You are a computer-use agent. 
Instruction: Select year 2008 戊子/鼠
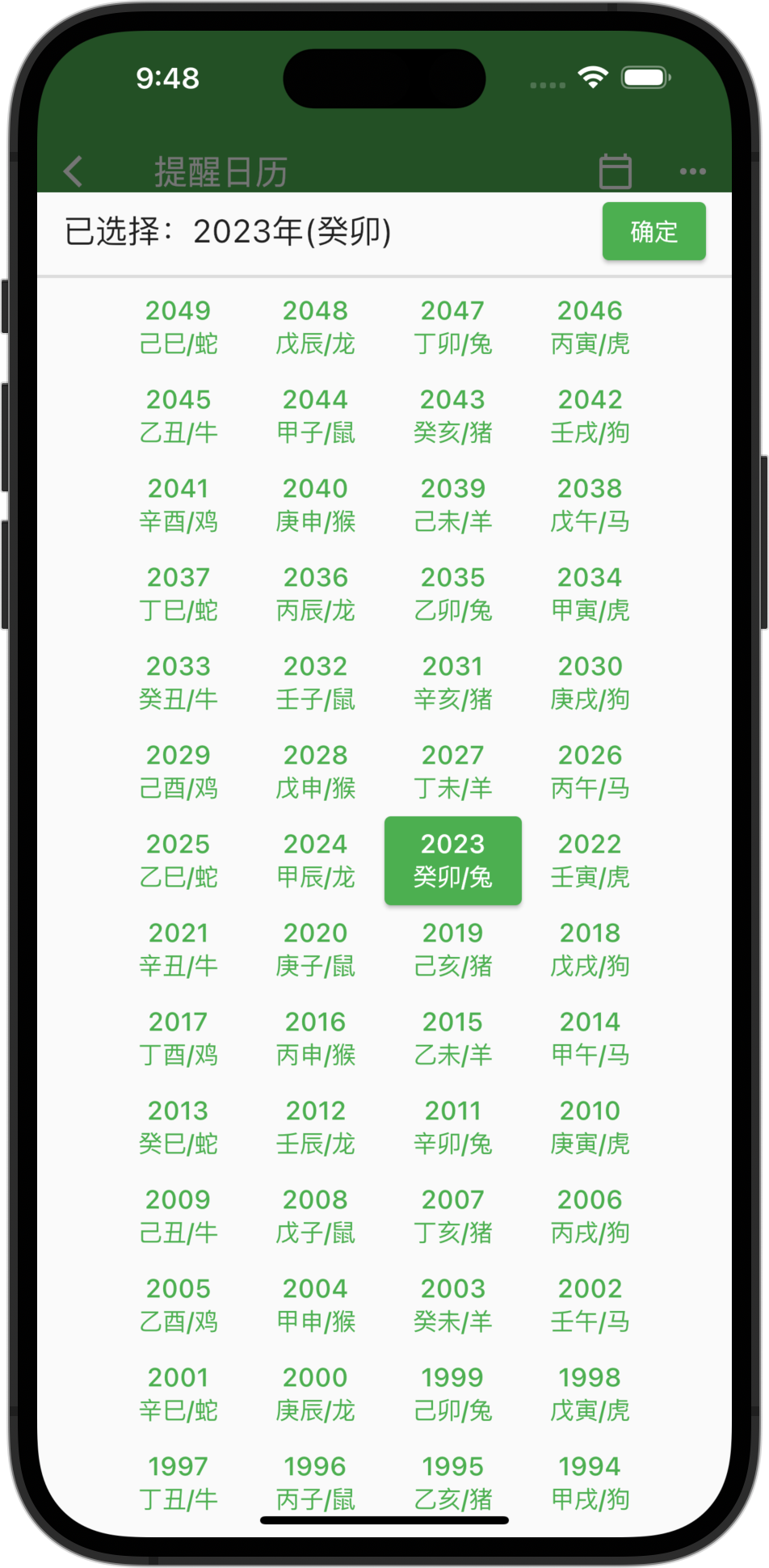pos(316,1216)
